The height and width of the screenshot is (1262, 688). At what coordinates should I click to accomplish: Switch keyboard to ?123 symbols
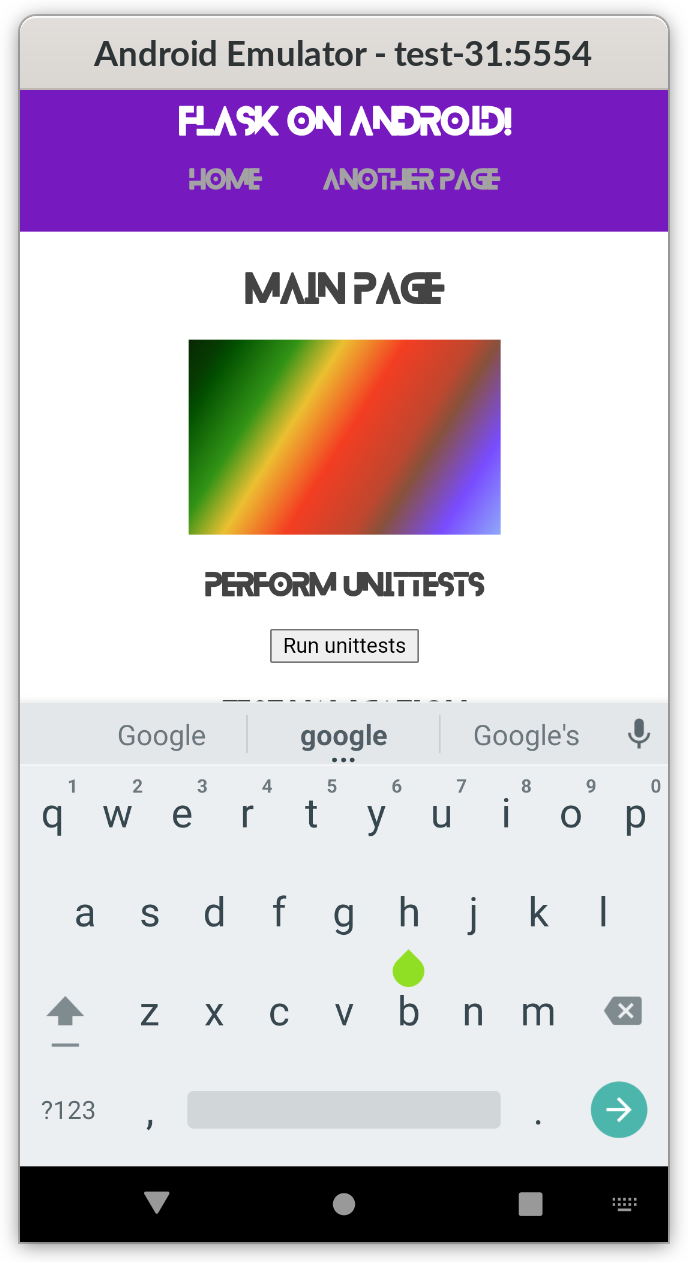coord(68,1110)
